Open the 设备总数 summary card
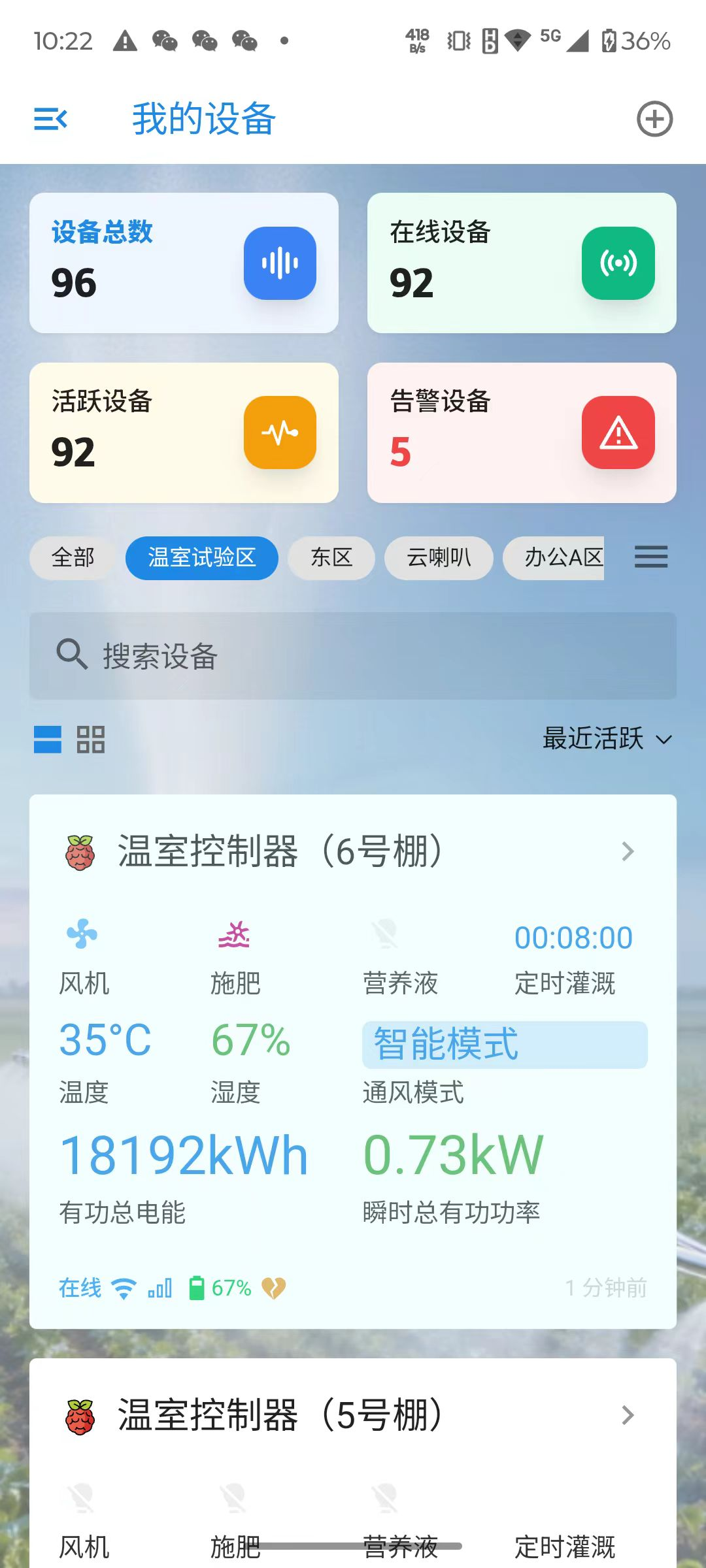Screen dimensions: 706x1568 pyautogui.click(x=184, y=263)
